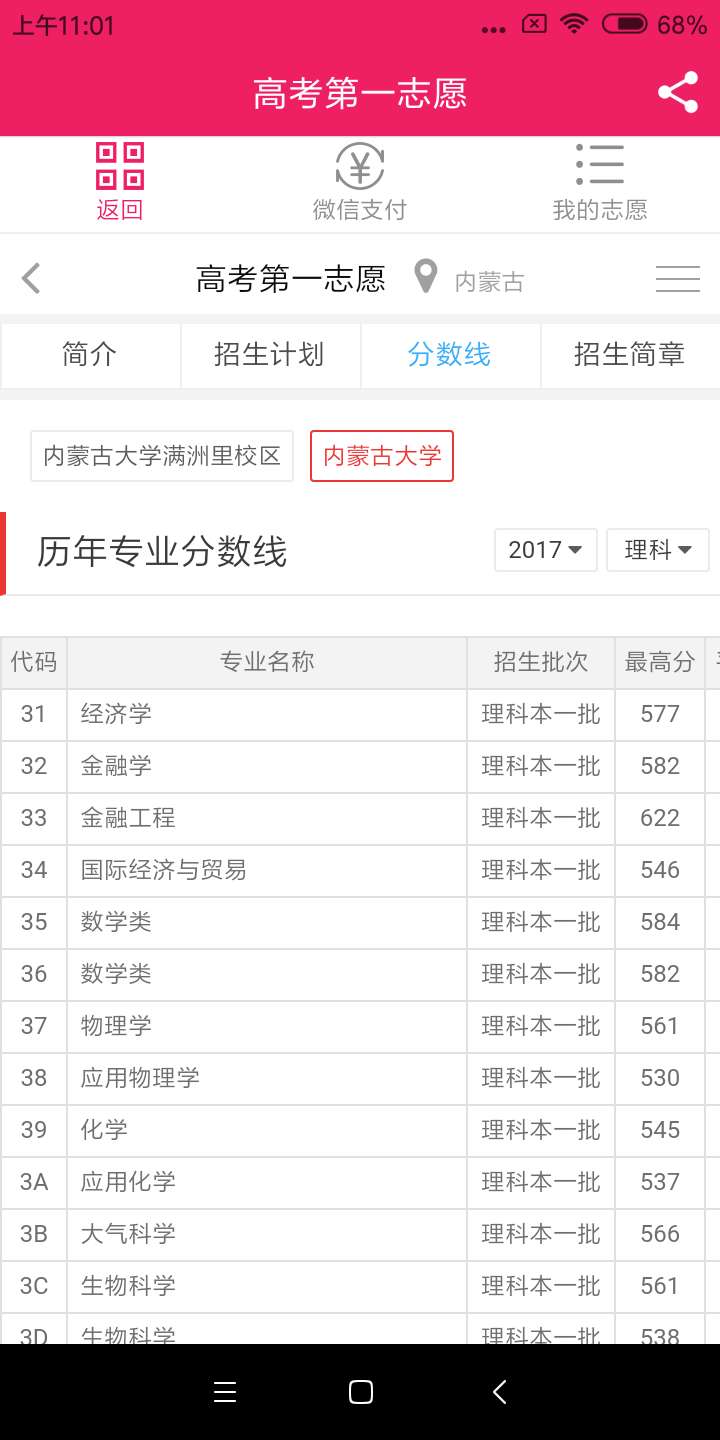
Task: Select 内蒙古大学 campus toggle
Action: coord(381,456)
